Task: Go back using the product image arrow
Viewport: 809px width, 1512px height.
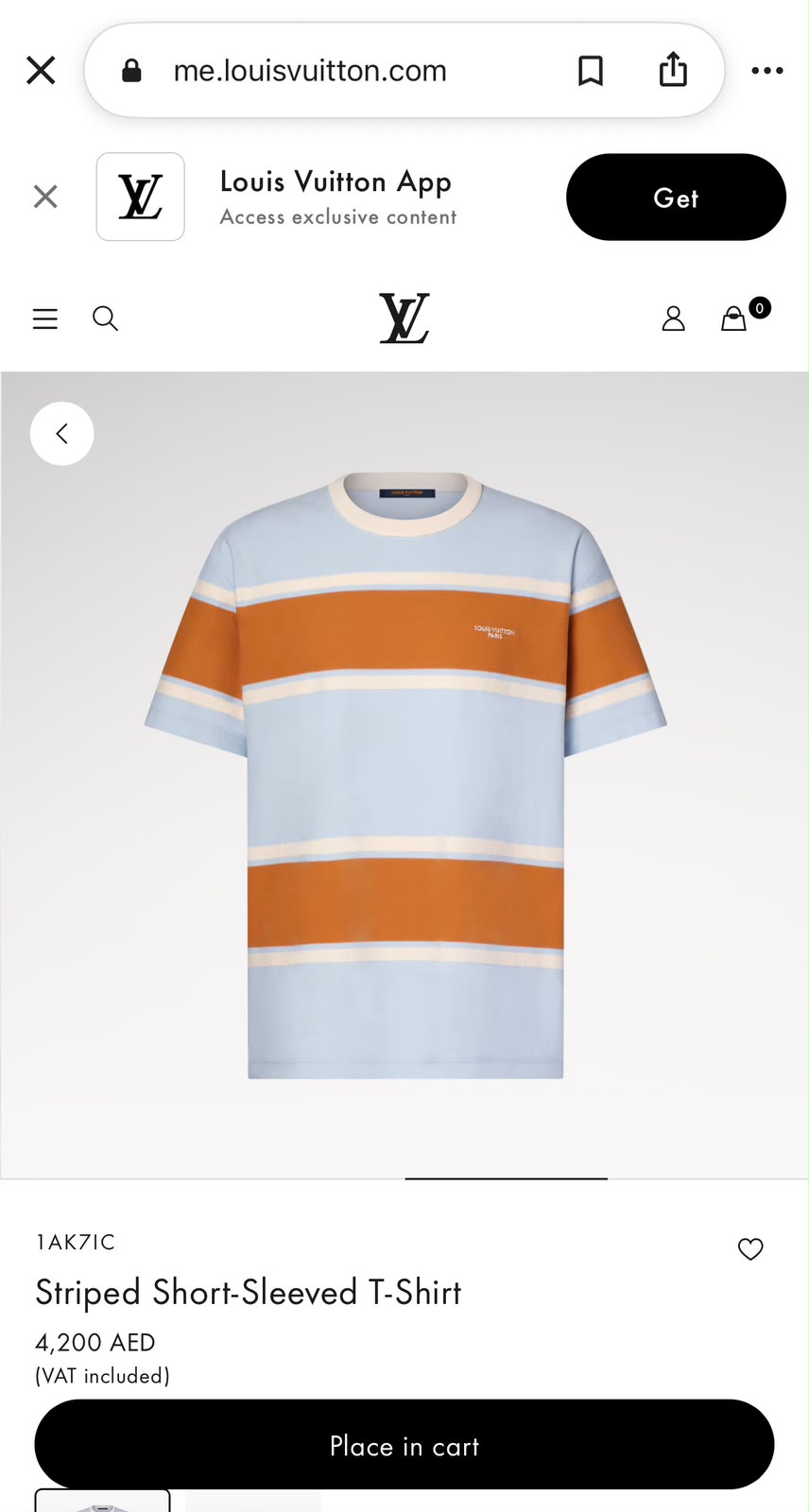Action: click(61, 434)
